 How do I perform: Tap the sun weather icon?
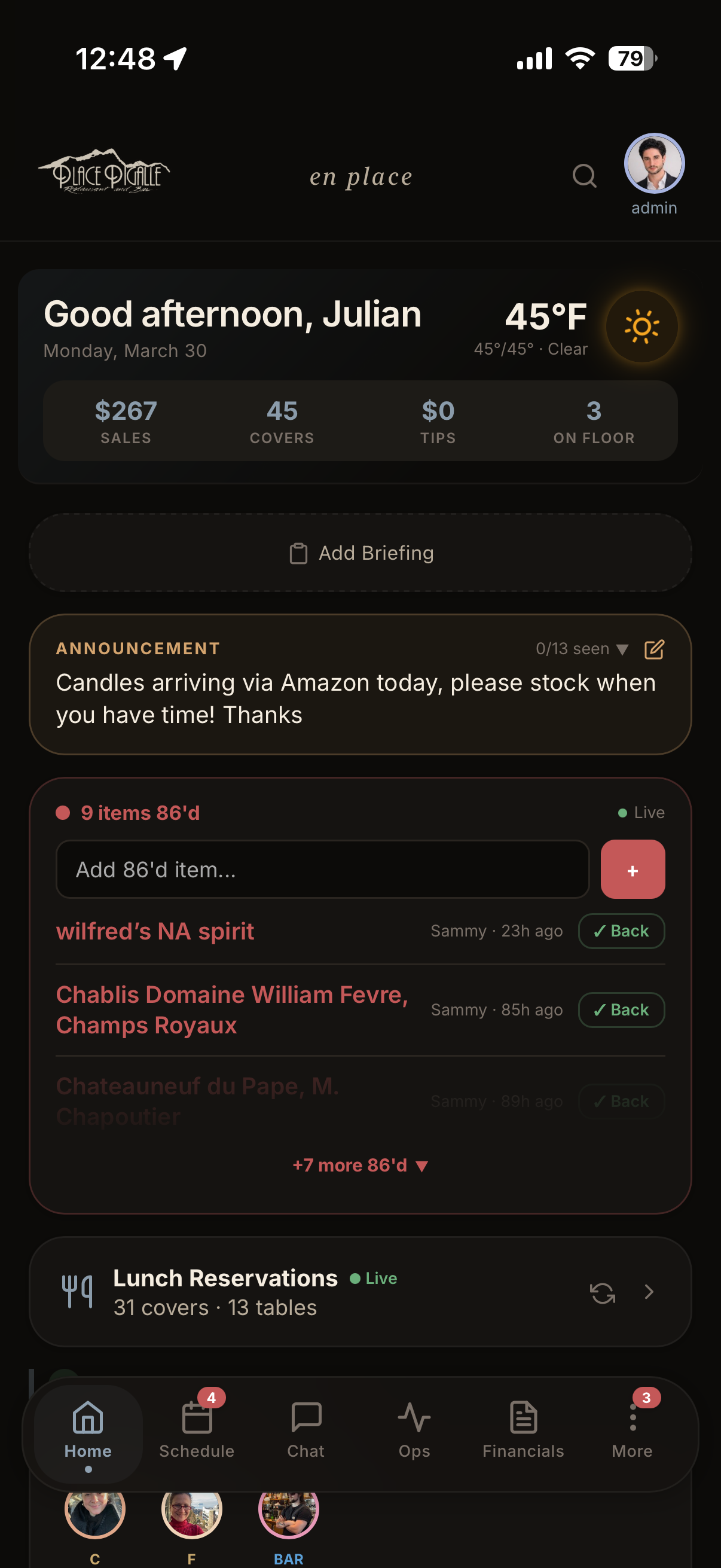coord(642,327)
